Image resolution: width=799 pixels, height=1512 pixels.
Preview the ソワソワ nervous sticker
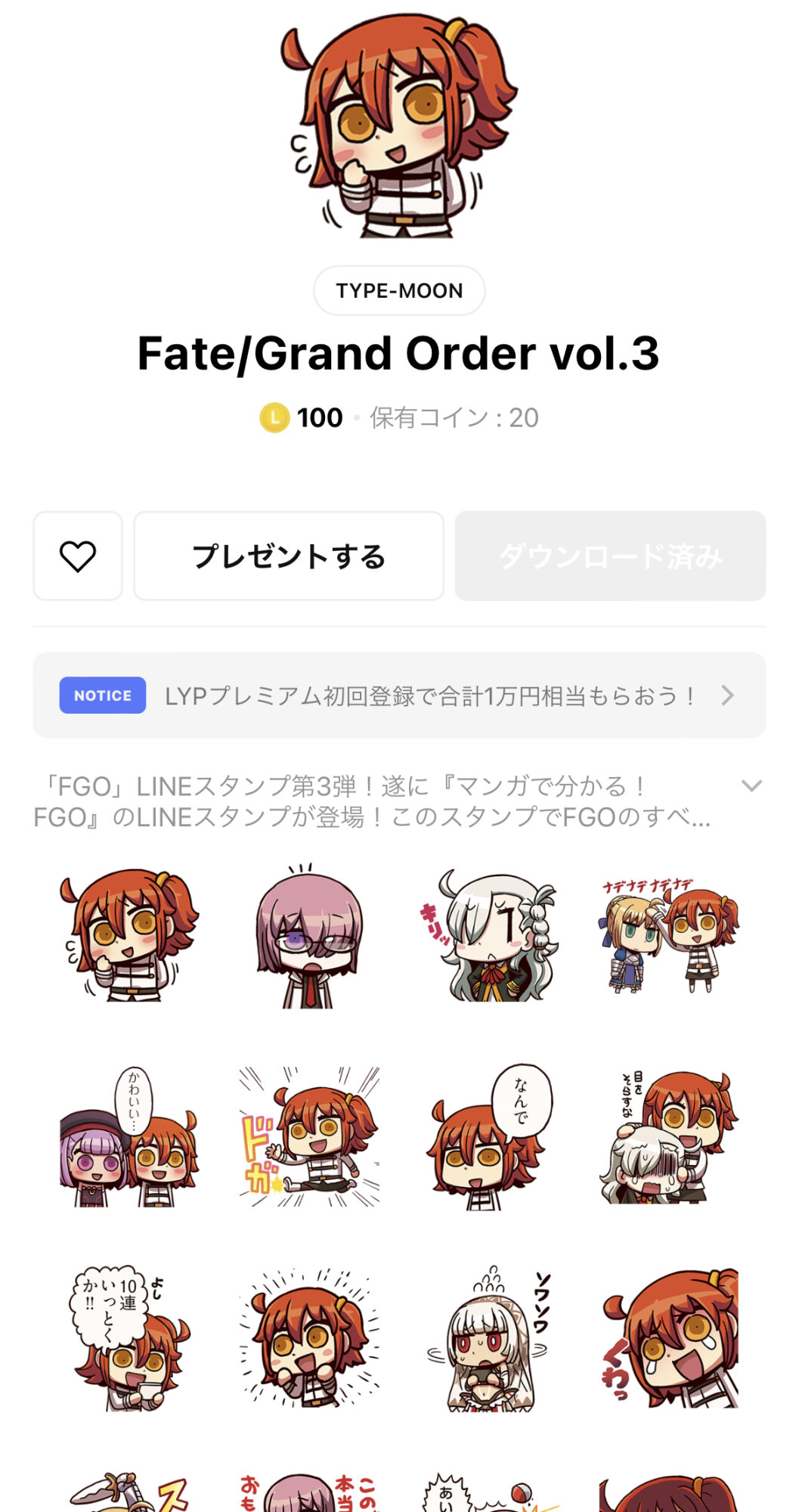[x=490, y=1338]
